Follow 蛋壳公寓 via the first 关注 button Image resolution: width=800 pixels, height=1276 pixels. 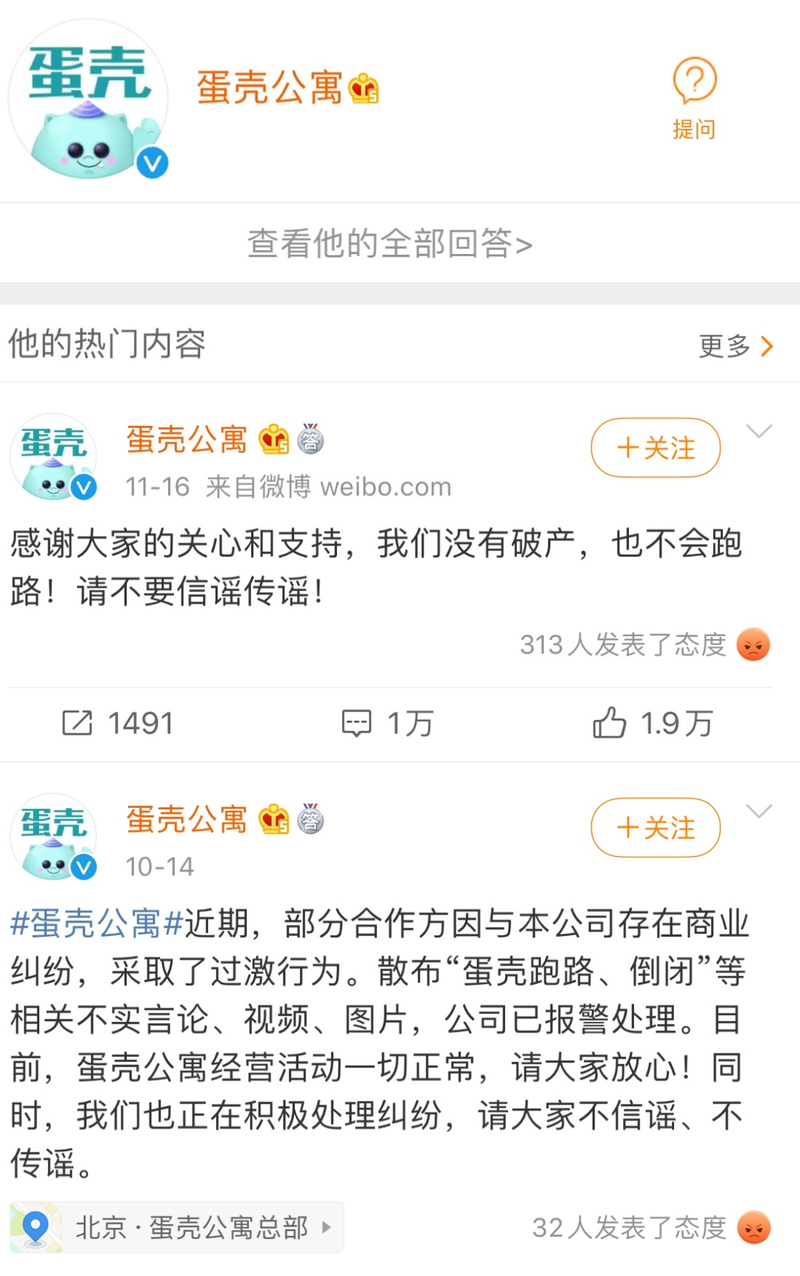(655, 448)
